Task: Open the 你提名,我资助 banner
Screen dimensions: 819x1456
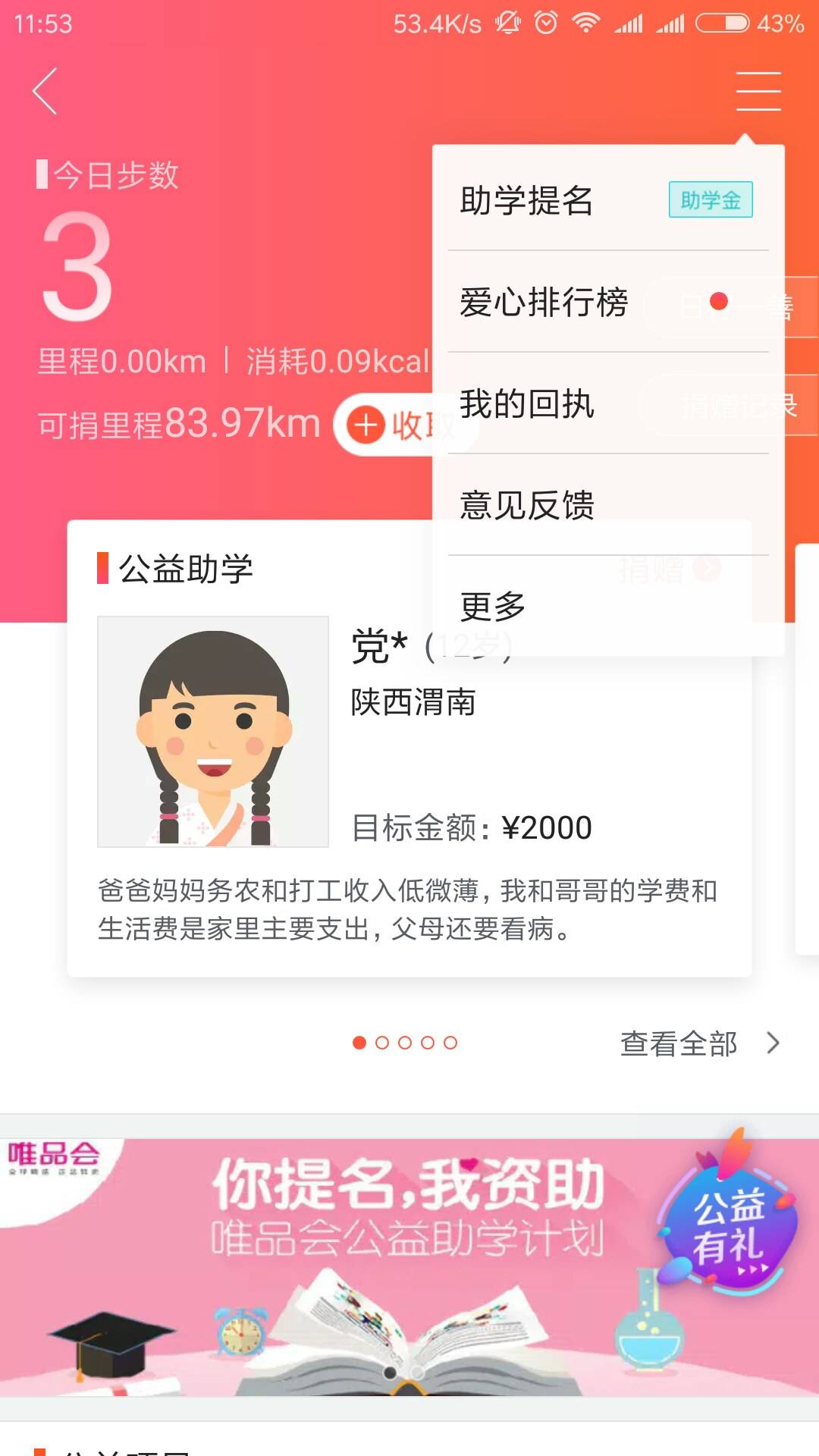Action: point(409,1266)
